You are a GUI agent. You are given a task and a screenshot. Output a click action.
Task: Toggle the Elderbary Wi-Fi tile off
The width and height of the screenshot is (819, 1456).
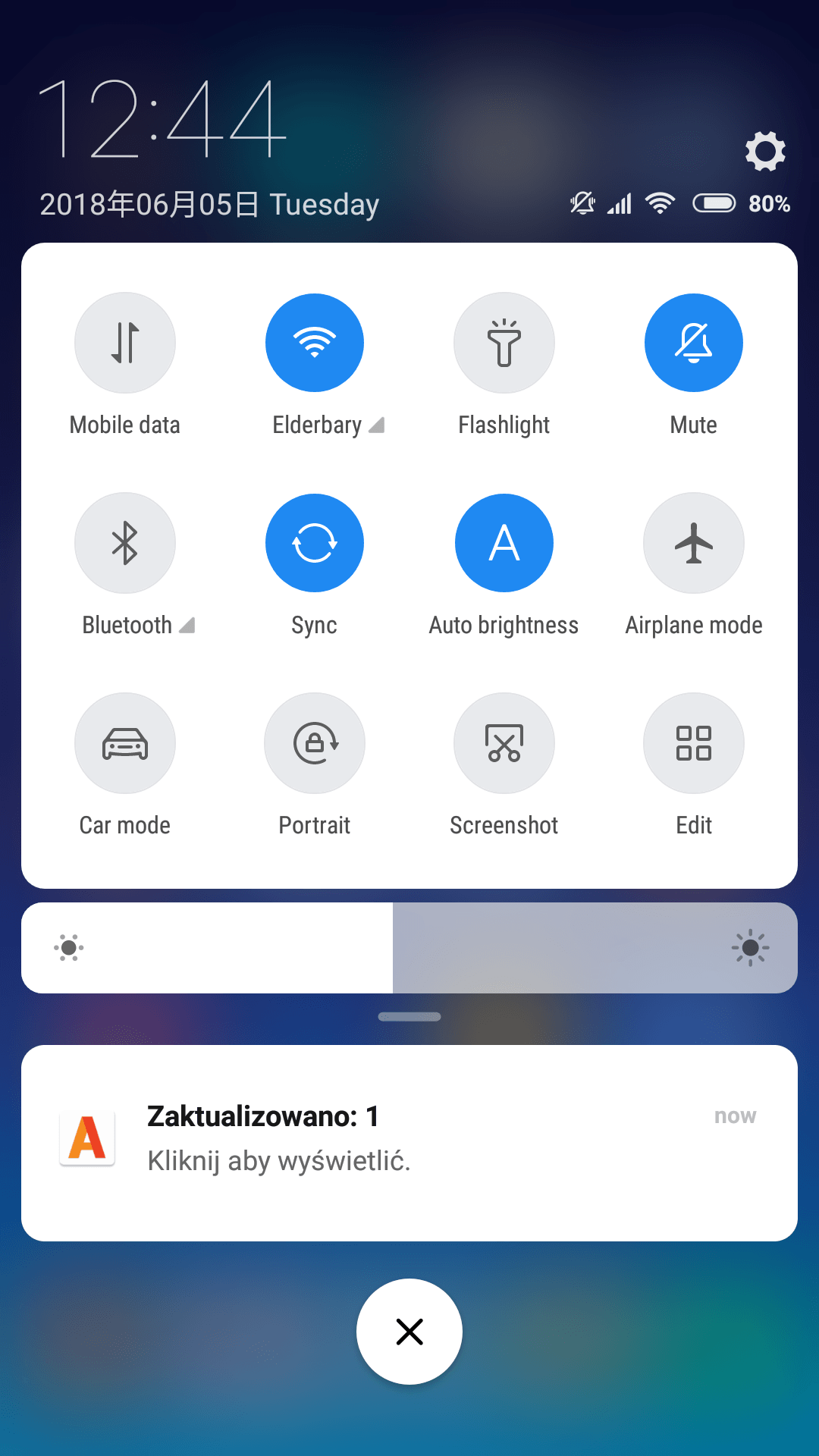coord(315,343)
